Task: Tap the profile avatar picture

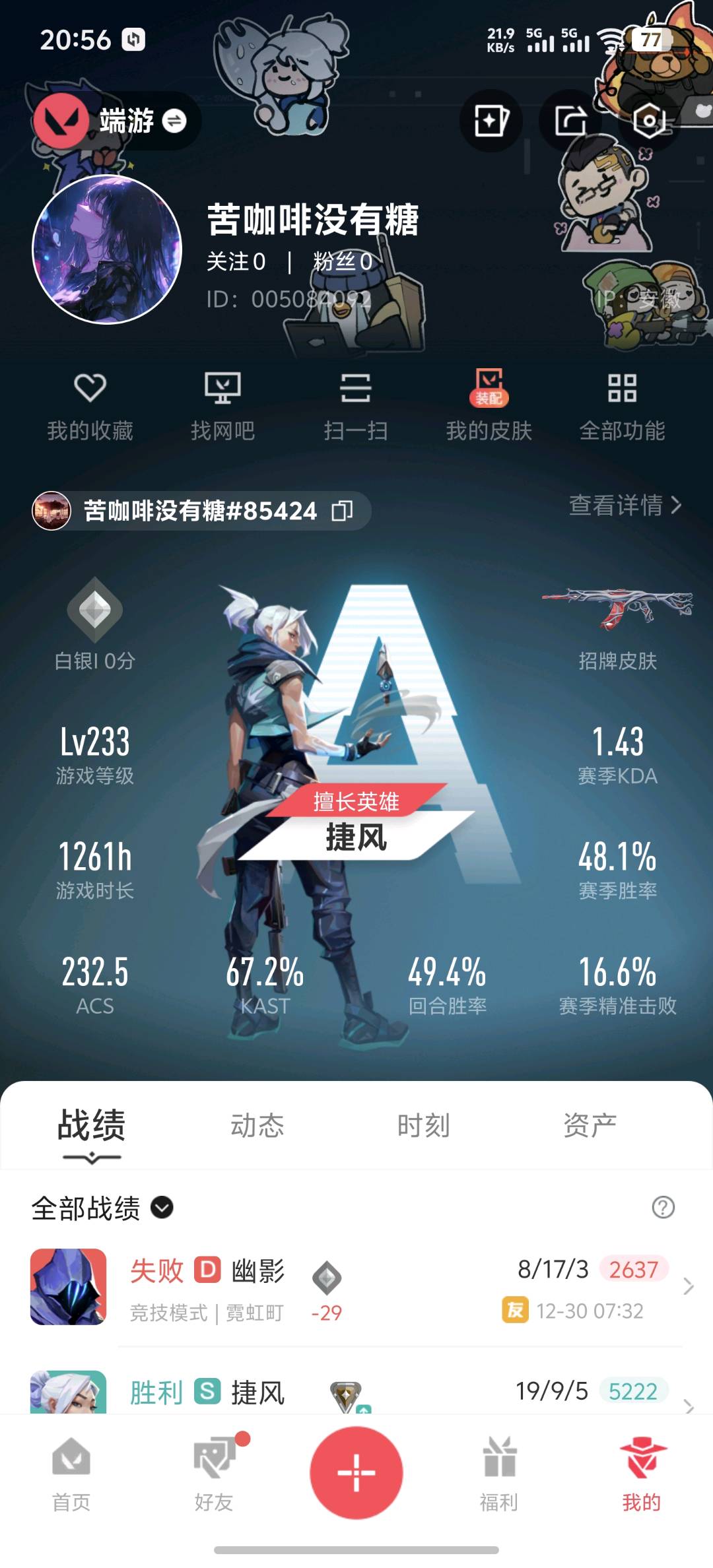Action: pos(107,249)
